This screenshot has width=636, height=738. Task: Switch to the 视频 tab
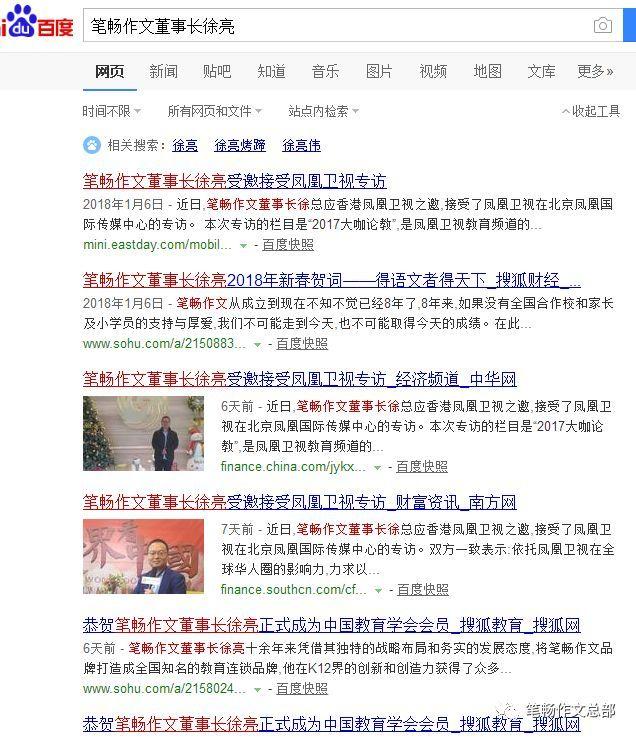pos(433,72)
